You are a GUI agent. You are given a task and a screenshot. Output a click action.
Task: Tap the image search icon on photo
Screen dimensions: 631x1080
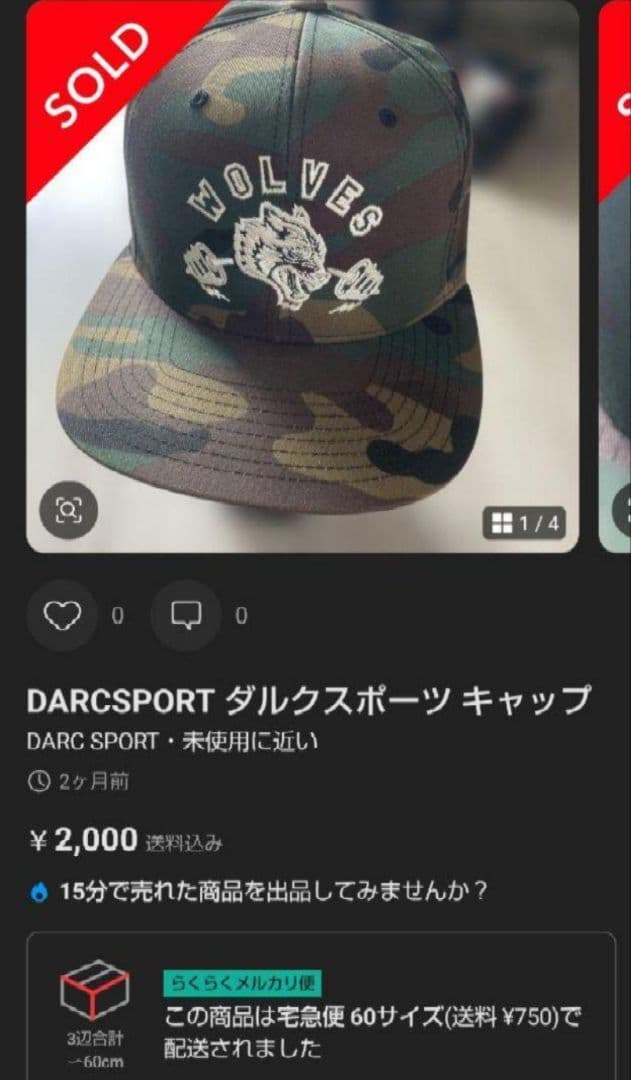(68, 512)
